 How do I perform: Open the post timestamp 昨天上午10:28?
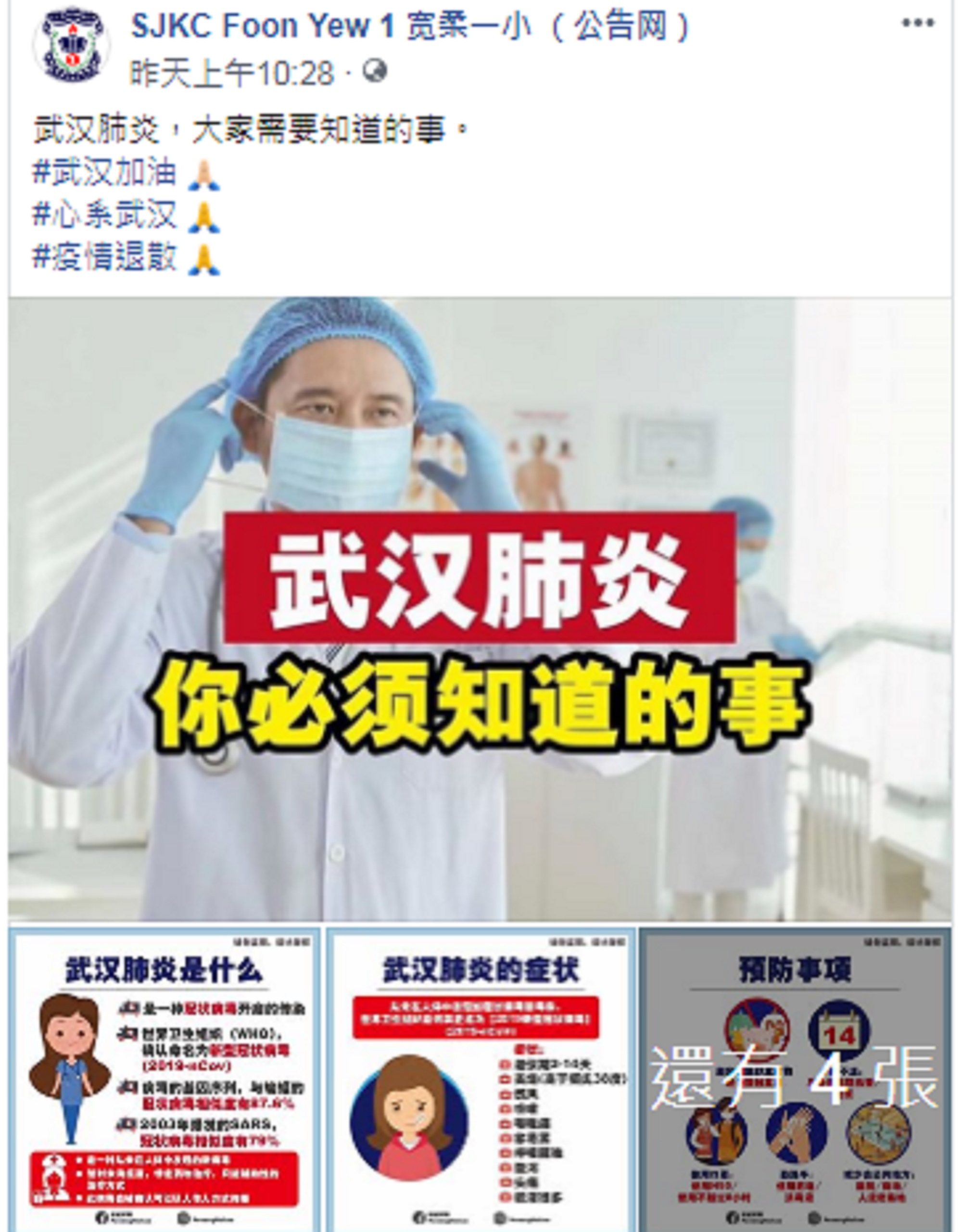pyautogui.click(x=232, y=73)
